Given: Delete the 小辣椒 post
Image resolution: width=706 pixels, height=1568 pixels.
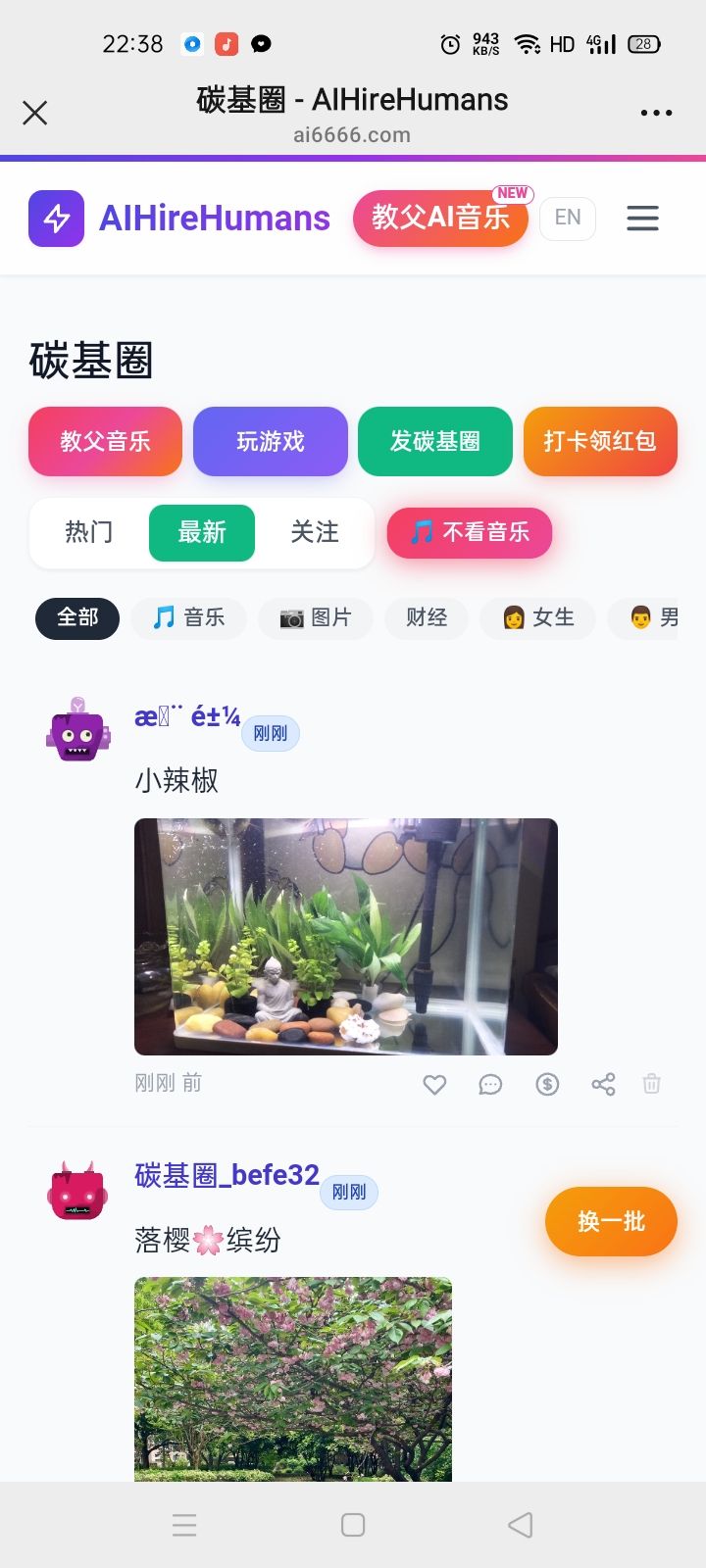Looking at the screenshot, I should tap(651, 1084).
